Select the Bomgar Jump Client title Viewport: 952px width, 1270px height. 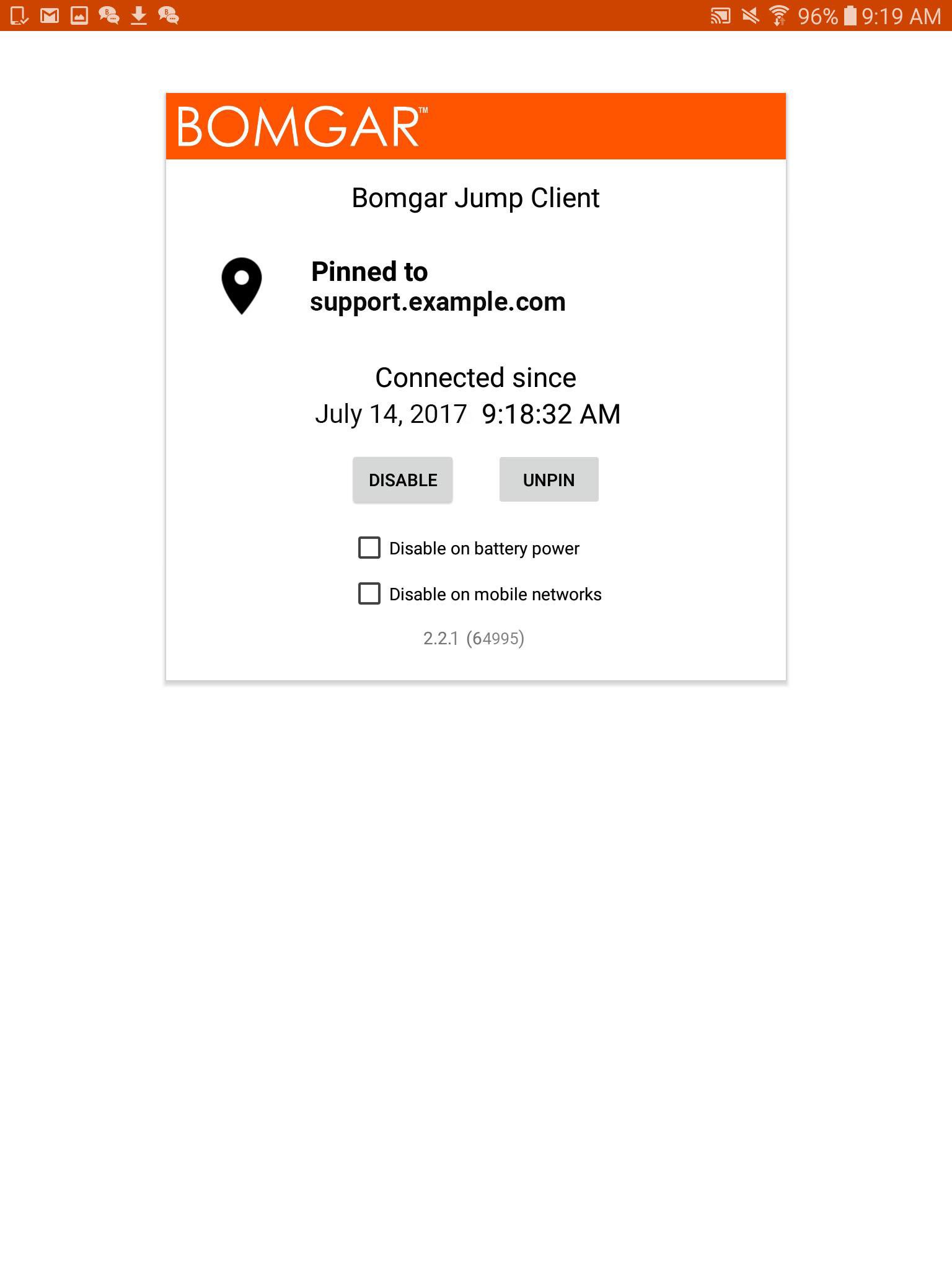point(475,197)
